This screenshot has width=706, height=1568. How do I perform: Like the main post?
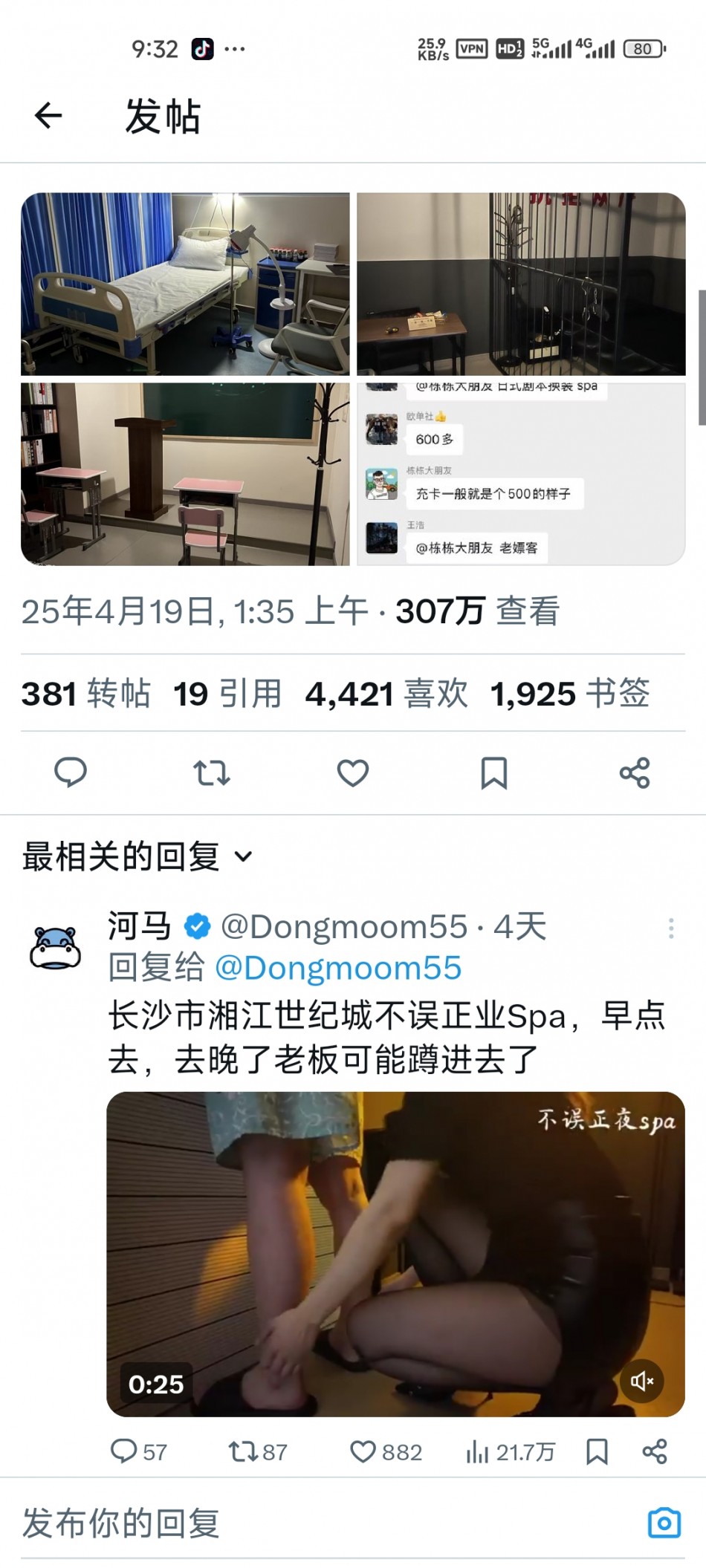[x=353, y=772]
